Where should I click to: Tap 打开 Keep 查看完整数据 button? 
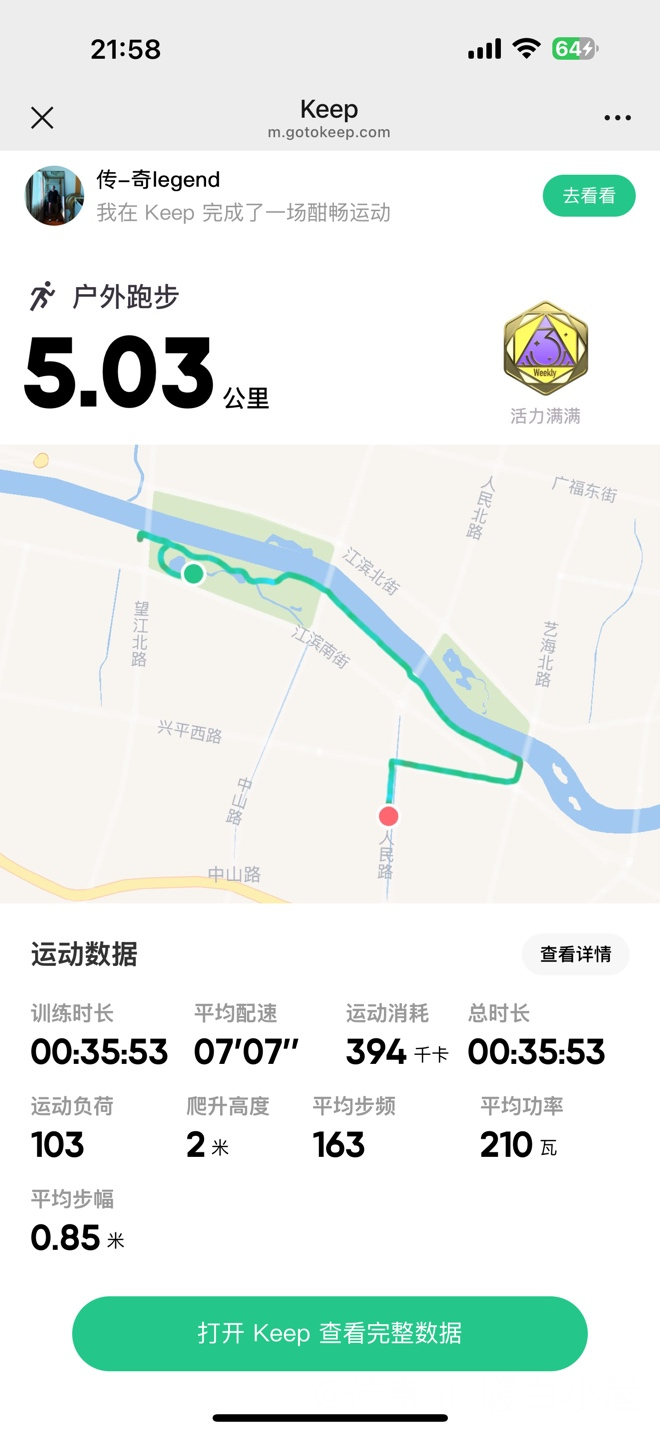329,1333
